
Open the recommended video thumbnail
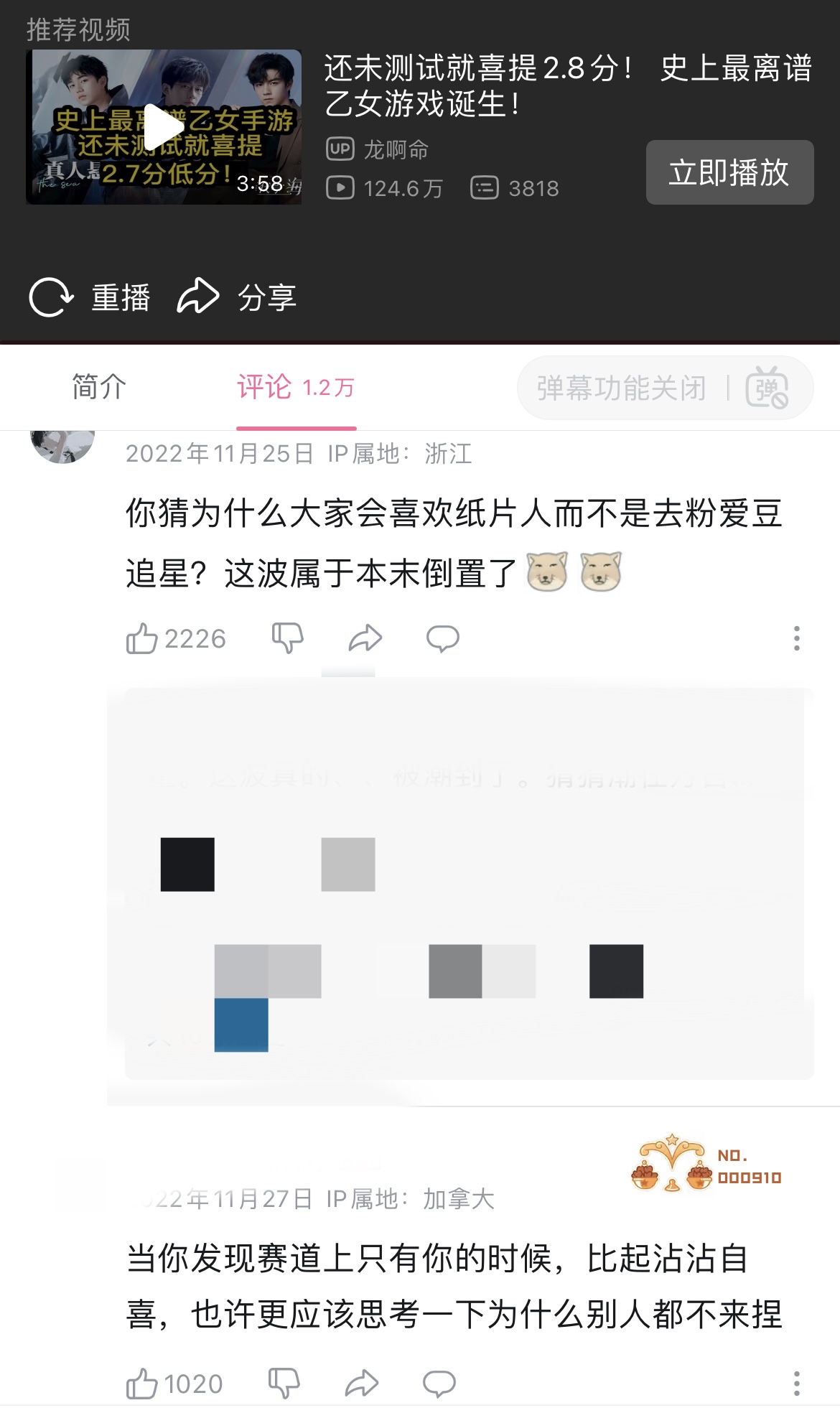coord(164,127)
